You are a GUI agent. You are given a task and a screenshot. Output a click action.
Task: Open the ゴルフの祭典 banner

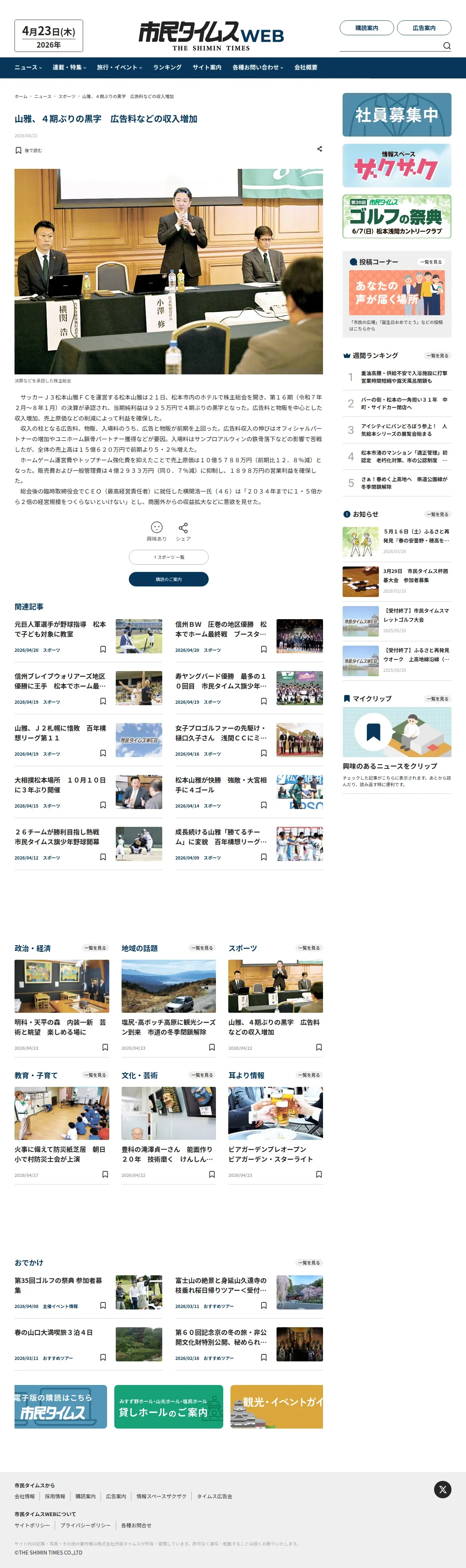(x=397, y=216)
